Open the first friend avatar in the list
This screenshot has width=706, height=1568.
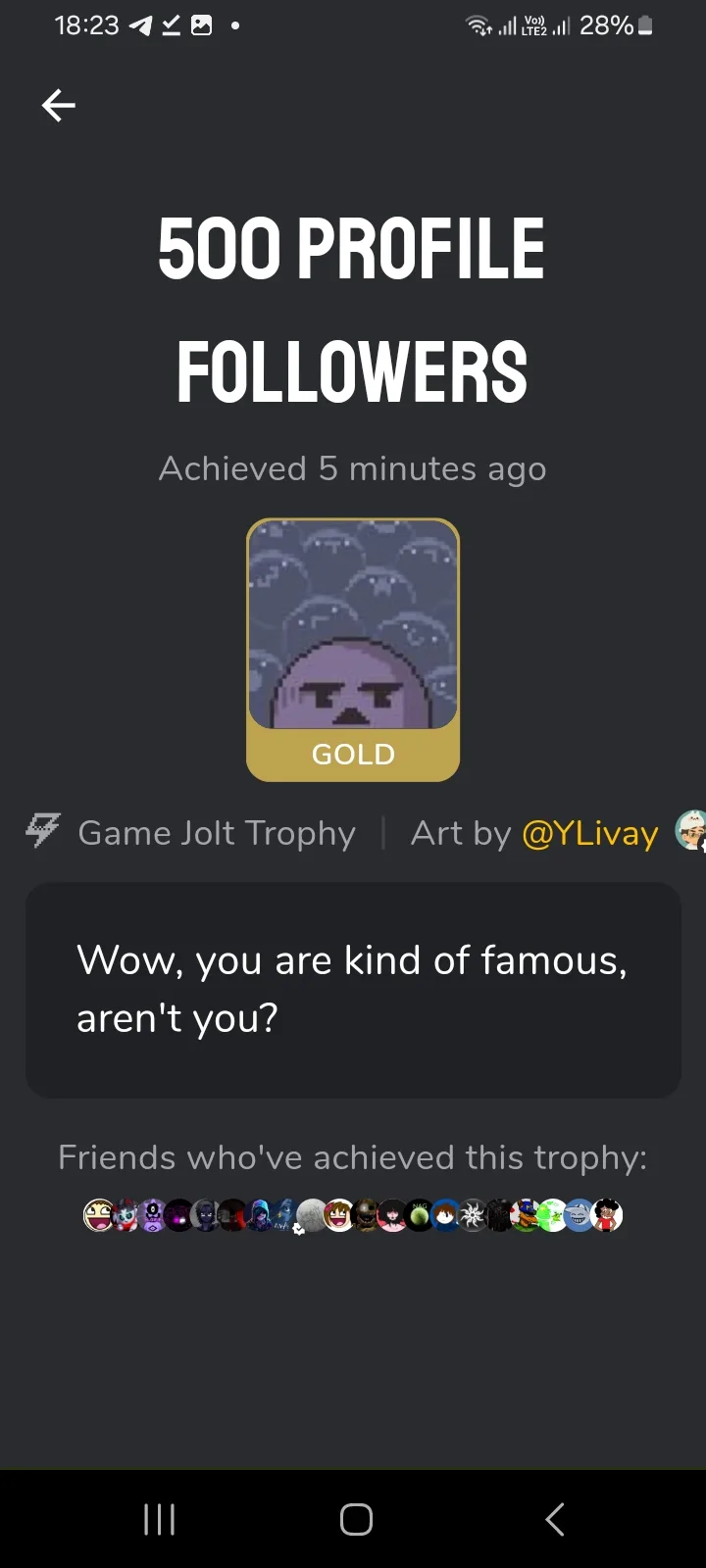pos(98,1215)
